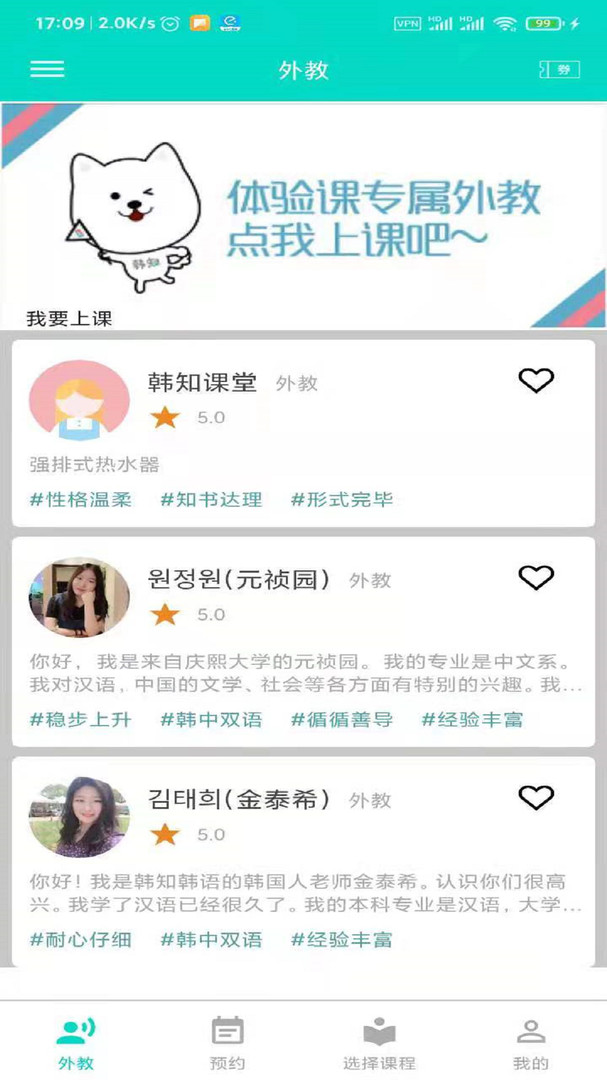The height and width of the screenshot is (1080, 607).
Task: Tap the trial class teacher banner
Action: click(303, 216)
